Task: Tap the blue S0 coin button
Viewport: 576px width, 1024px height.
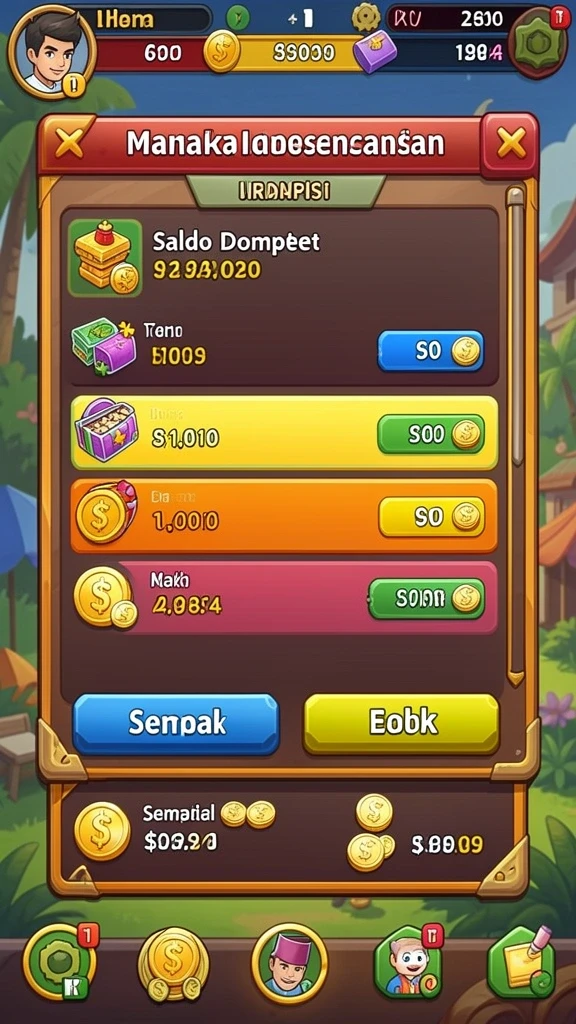Action: (x=431, y=351)
